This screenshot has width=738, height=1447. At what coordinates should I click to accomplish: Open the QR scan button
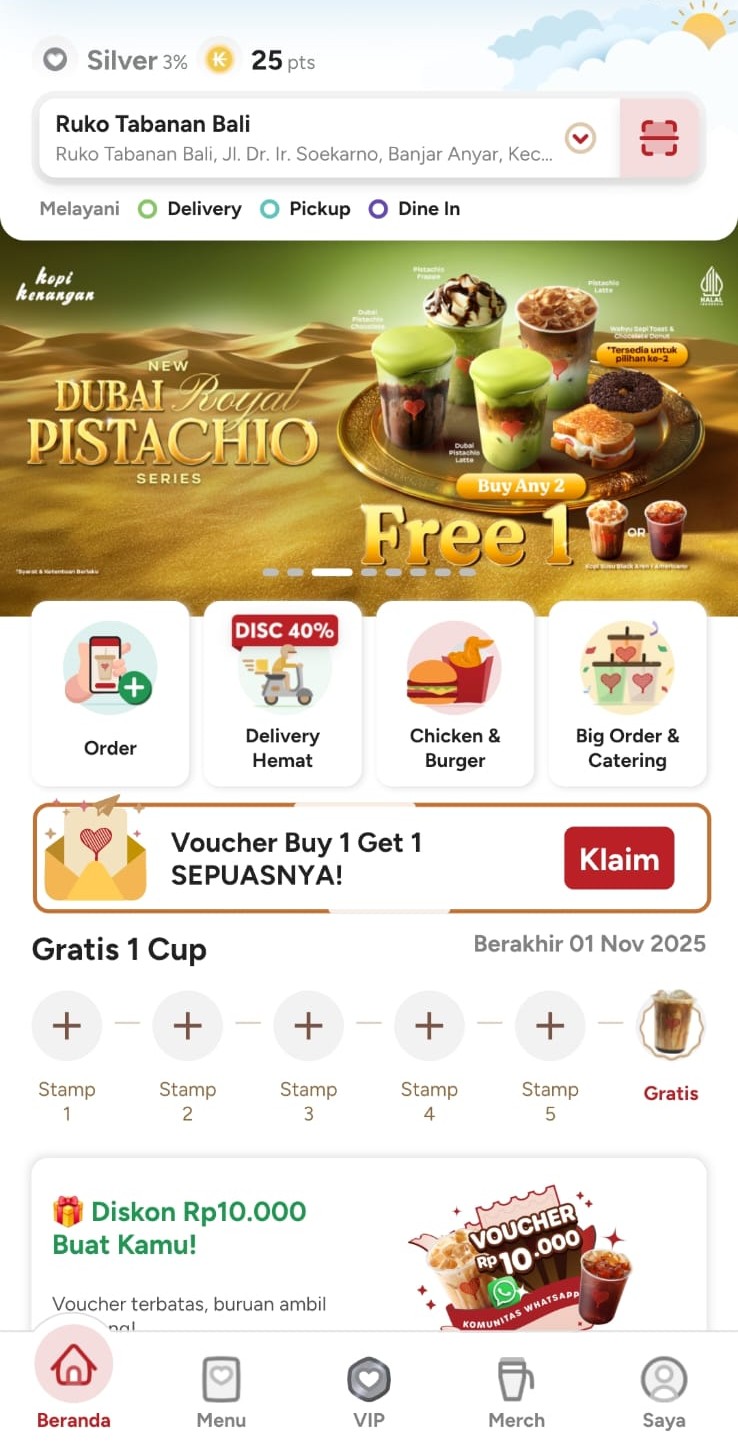click(659, 138)
